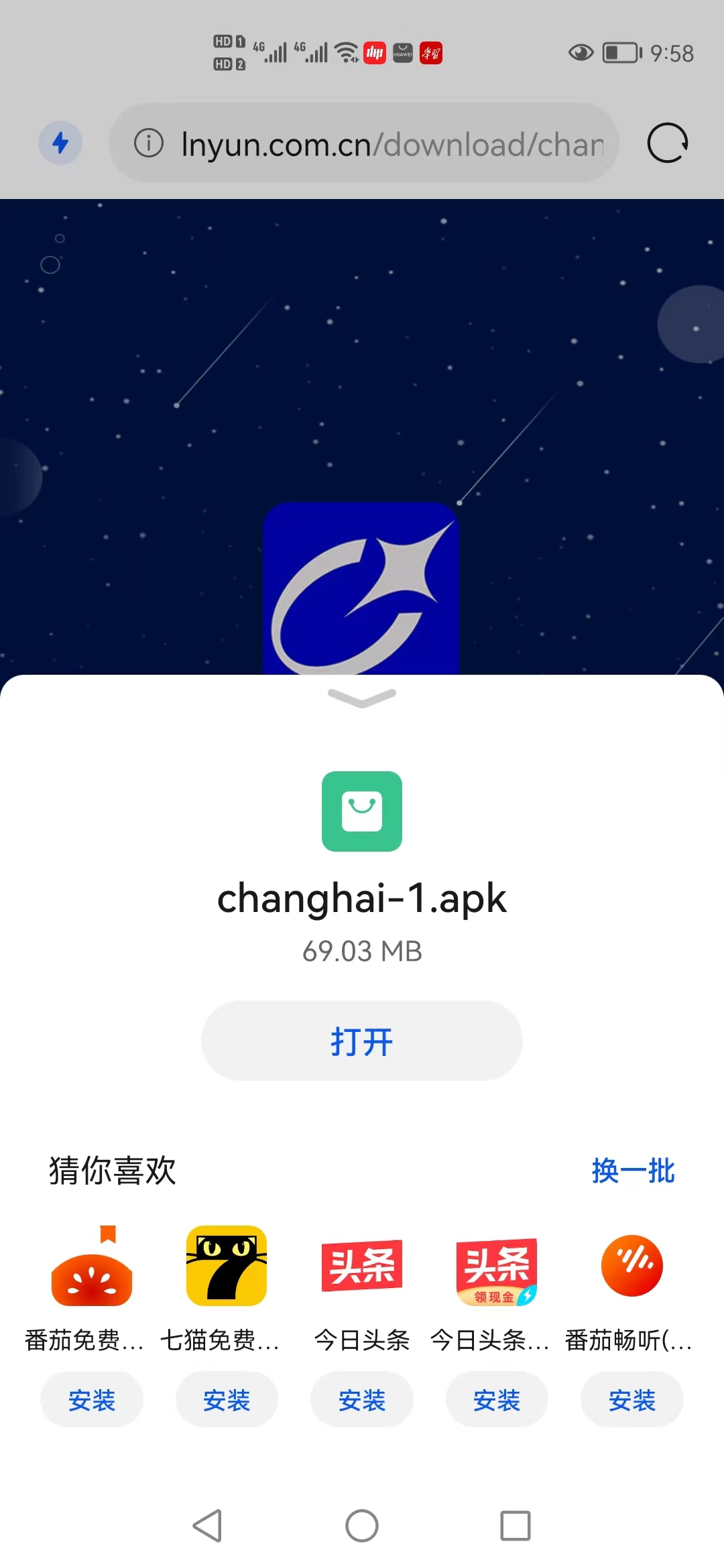The height and width of the screenshot is (1568, 724).
Task: Open the 番茄畅听 app icon
Action: 631,1266
